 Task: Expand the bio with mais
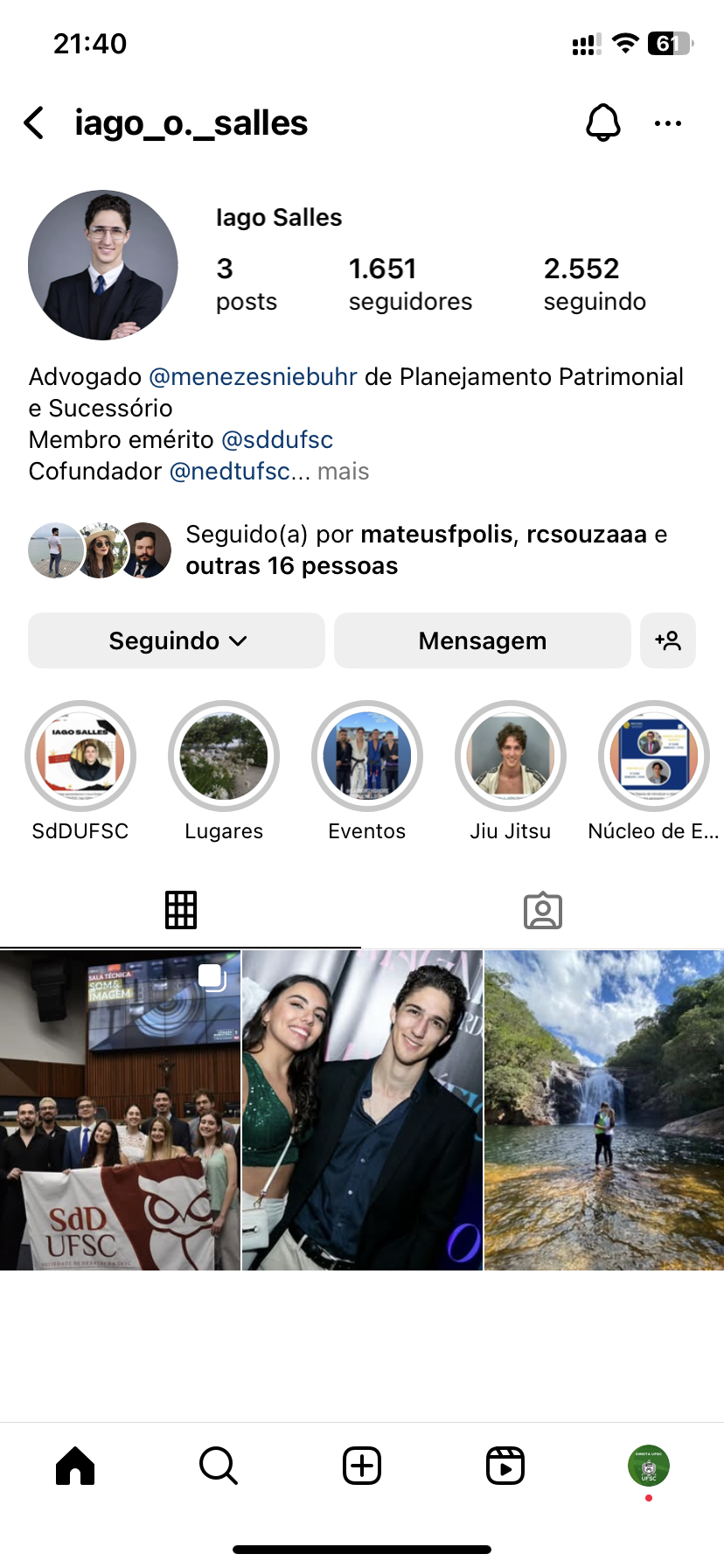[x=344, y=472]
